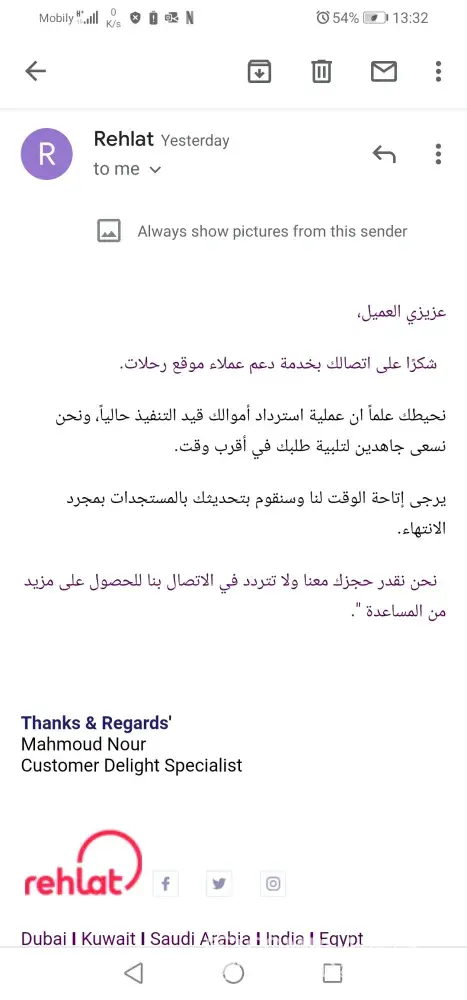Always show pictures from this sender
The image size is (467, 1000).
tap(252, 231)
